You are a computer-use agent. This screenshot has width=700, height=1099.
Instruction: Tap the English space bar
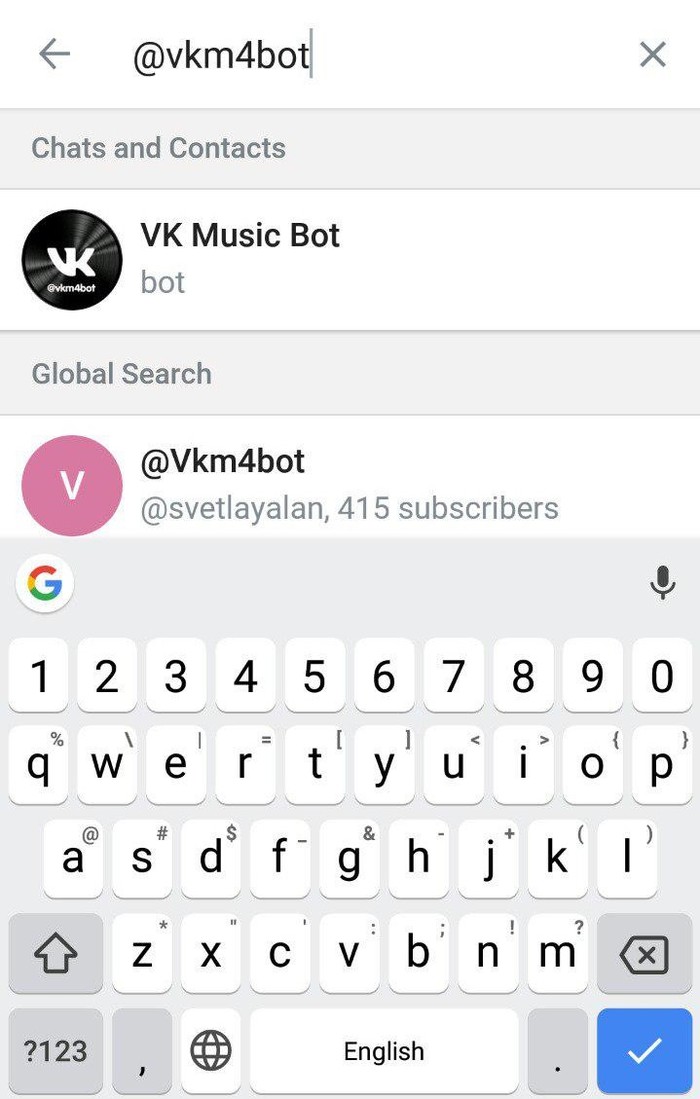384,1050
